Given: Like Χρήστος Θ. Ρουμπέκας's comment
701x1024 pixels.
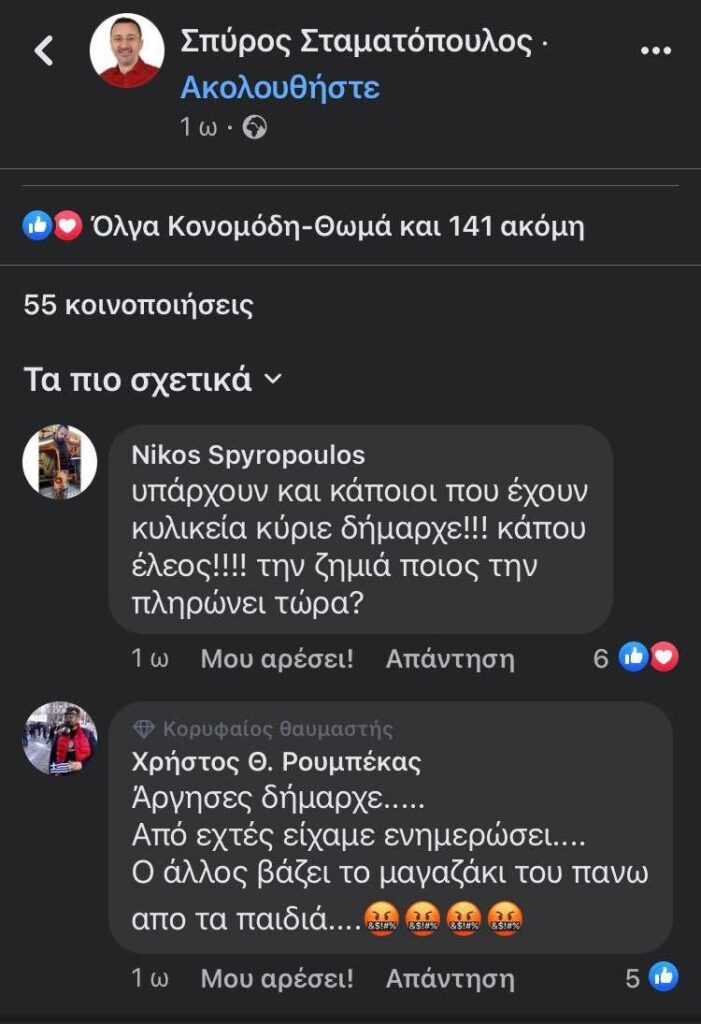Looking at the screenshot, I should (x=277, y=978).
